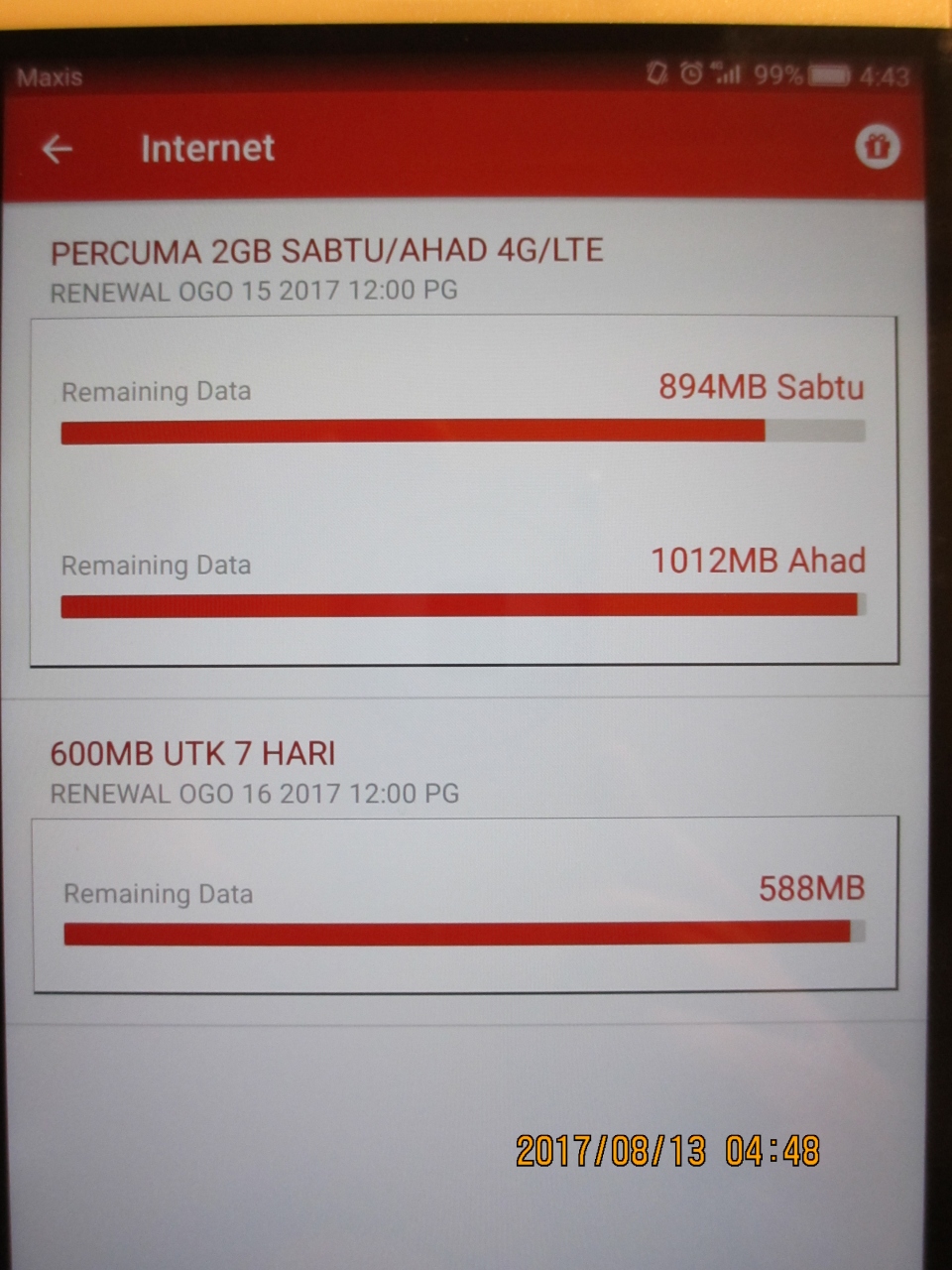Open the gift rewards icon

pyautogui.click(x=877, y=147)
